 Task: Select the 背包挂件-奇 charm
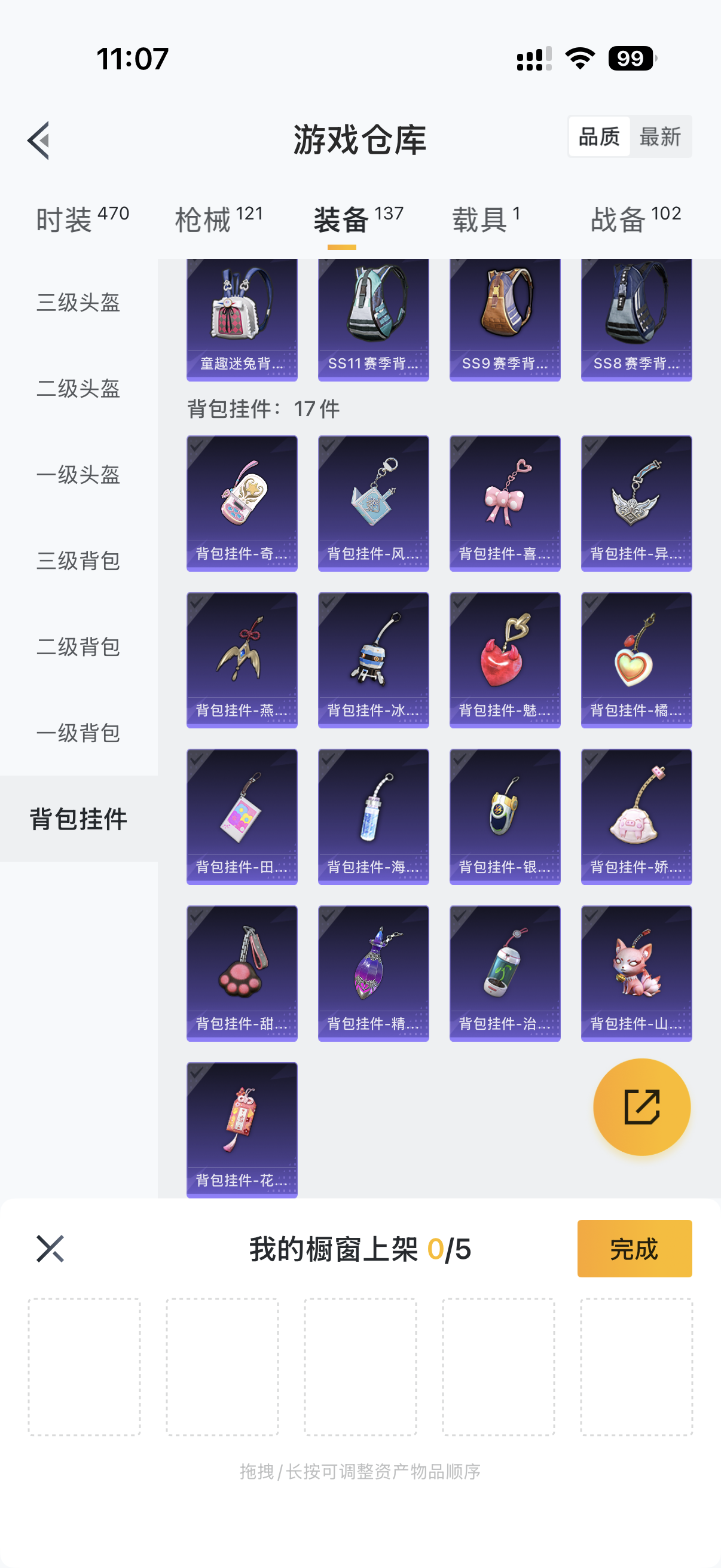242,503
